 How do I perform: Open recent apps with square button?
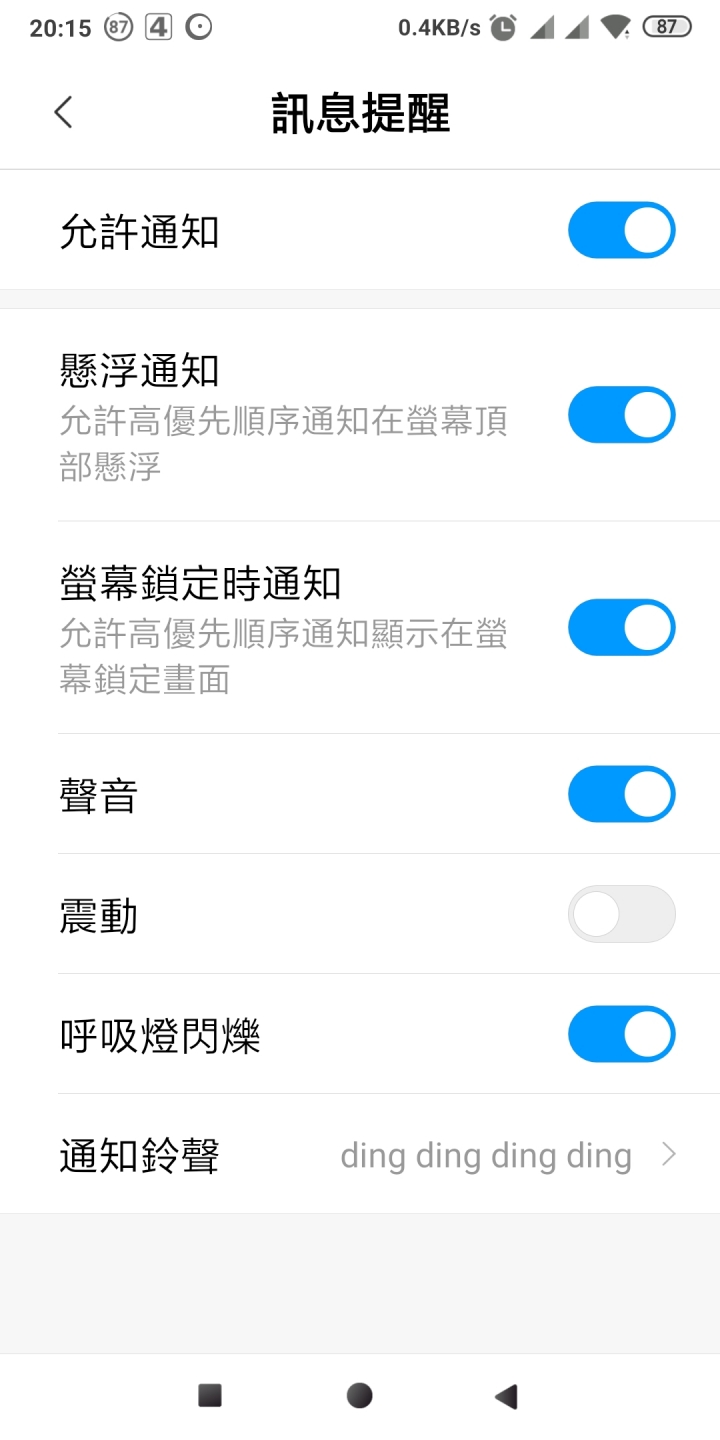tap(210, 1396)
